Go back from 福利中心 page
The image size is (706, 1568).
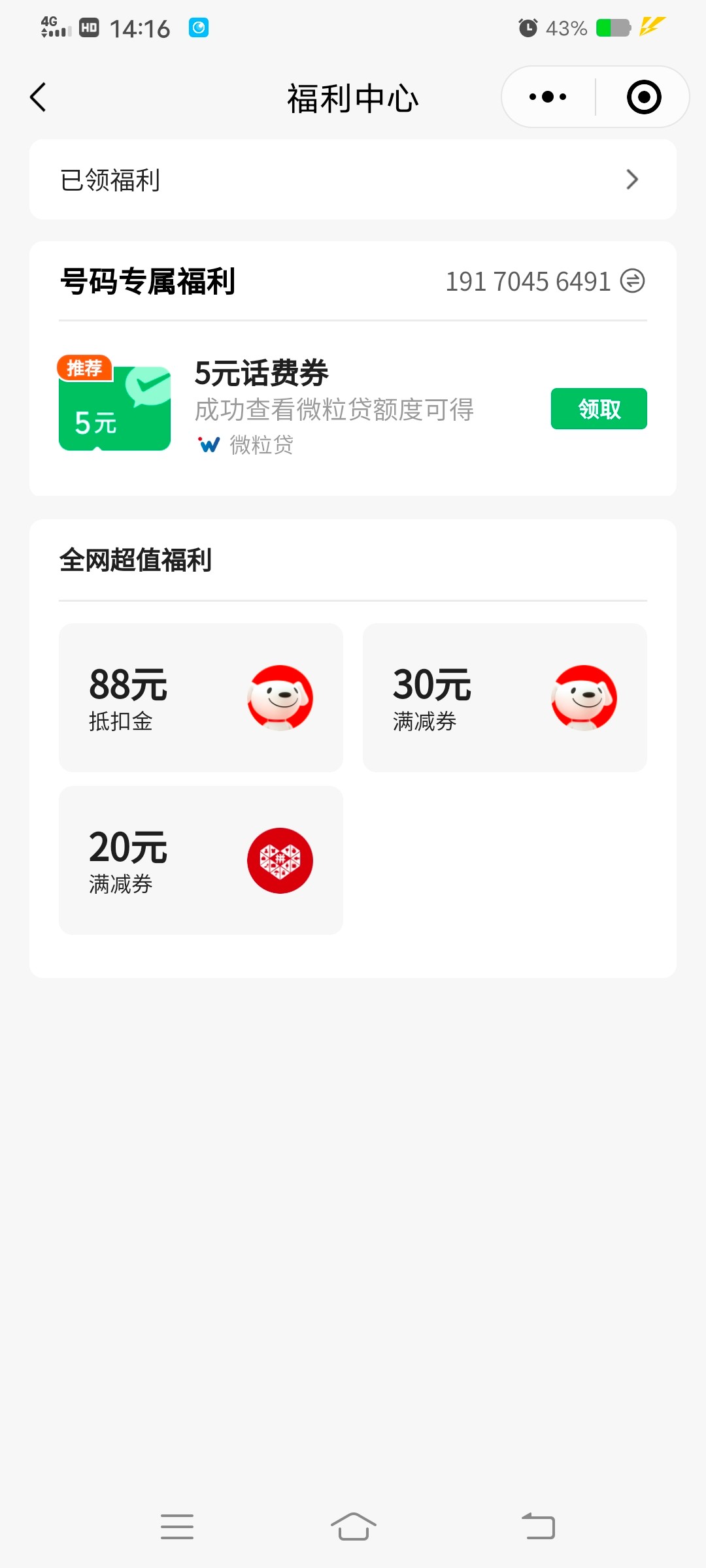pos(38,97)
